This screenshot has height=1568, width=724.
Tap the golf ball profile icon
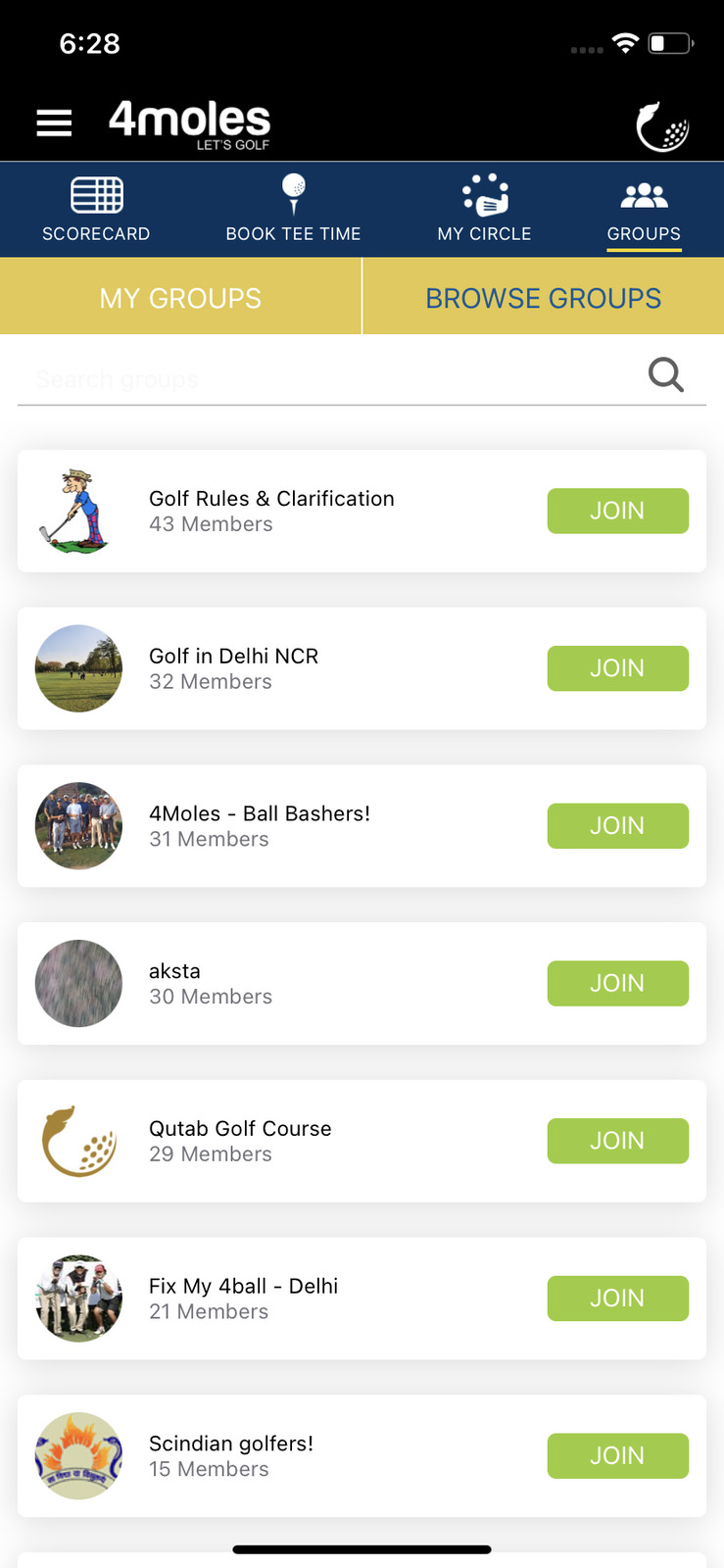pyautogui.click(x=663, y=126)
